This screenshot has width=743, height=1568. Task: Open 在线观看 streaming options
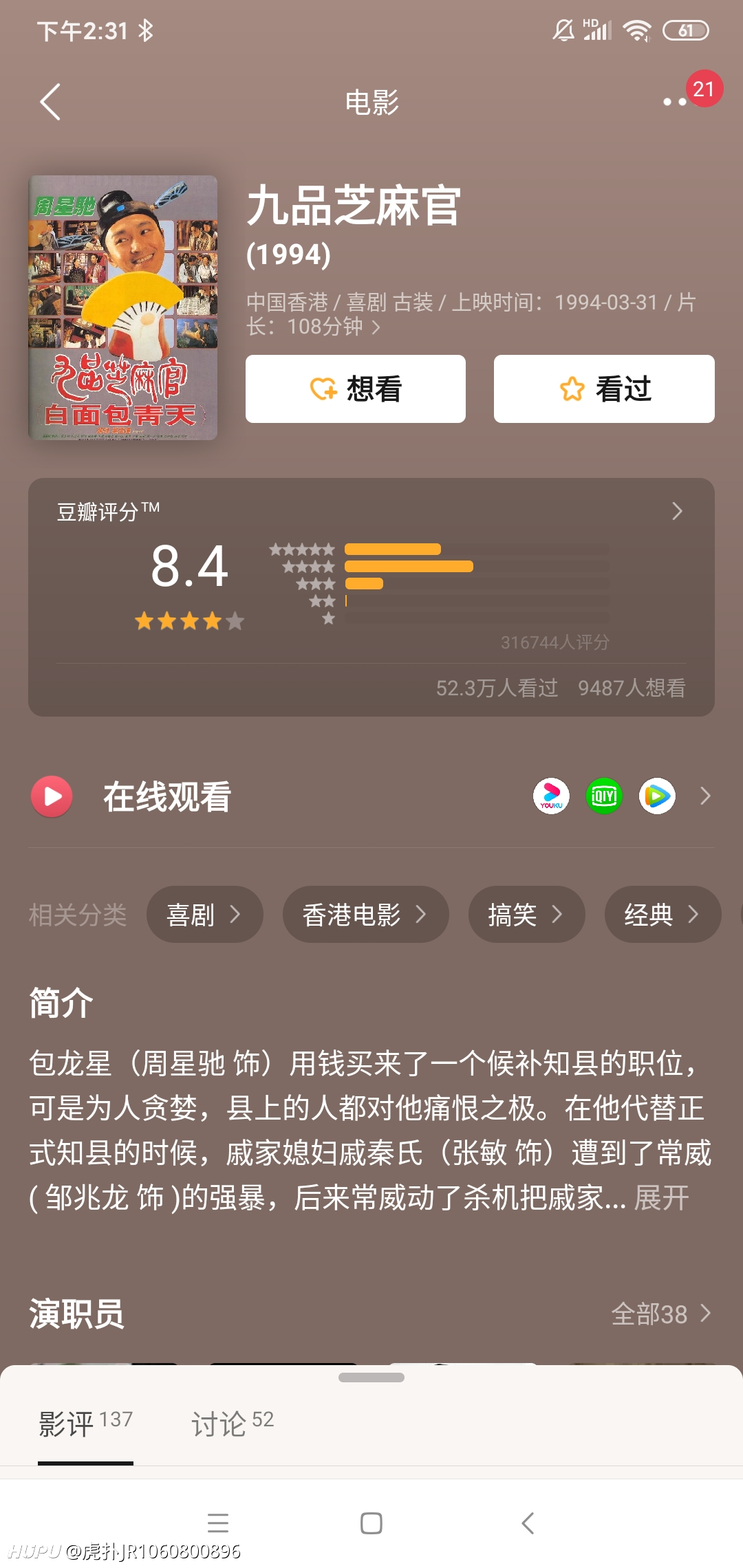tap(371, 796)
